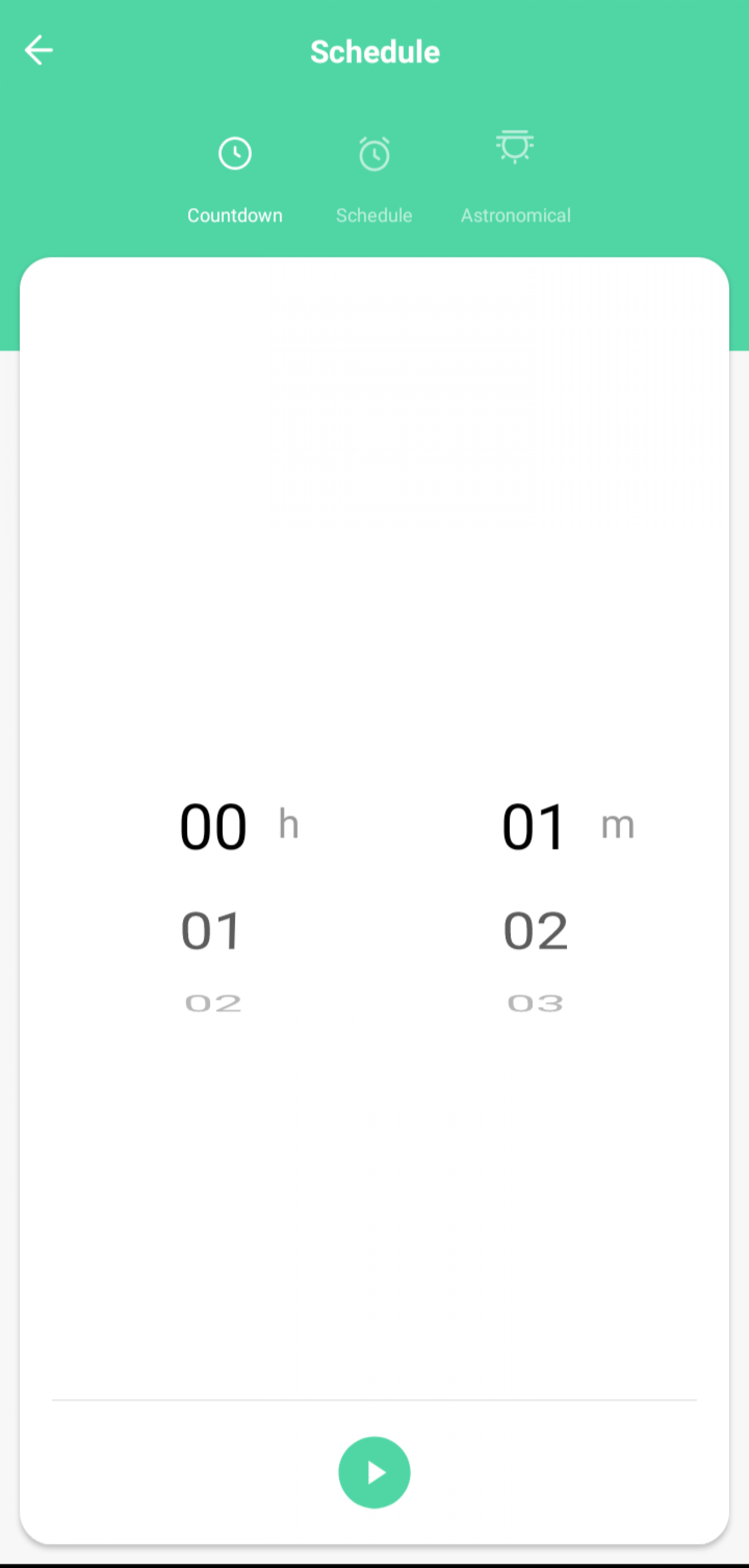Start the countdown with the play button
Image resolution: width=749 pixels, height=1568 pixels.
click(x=374, y=1472)
